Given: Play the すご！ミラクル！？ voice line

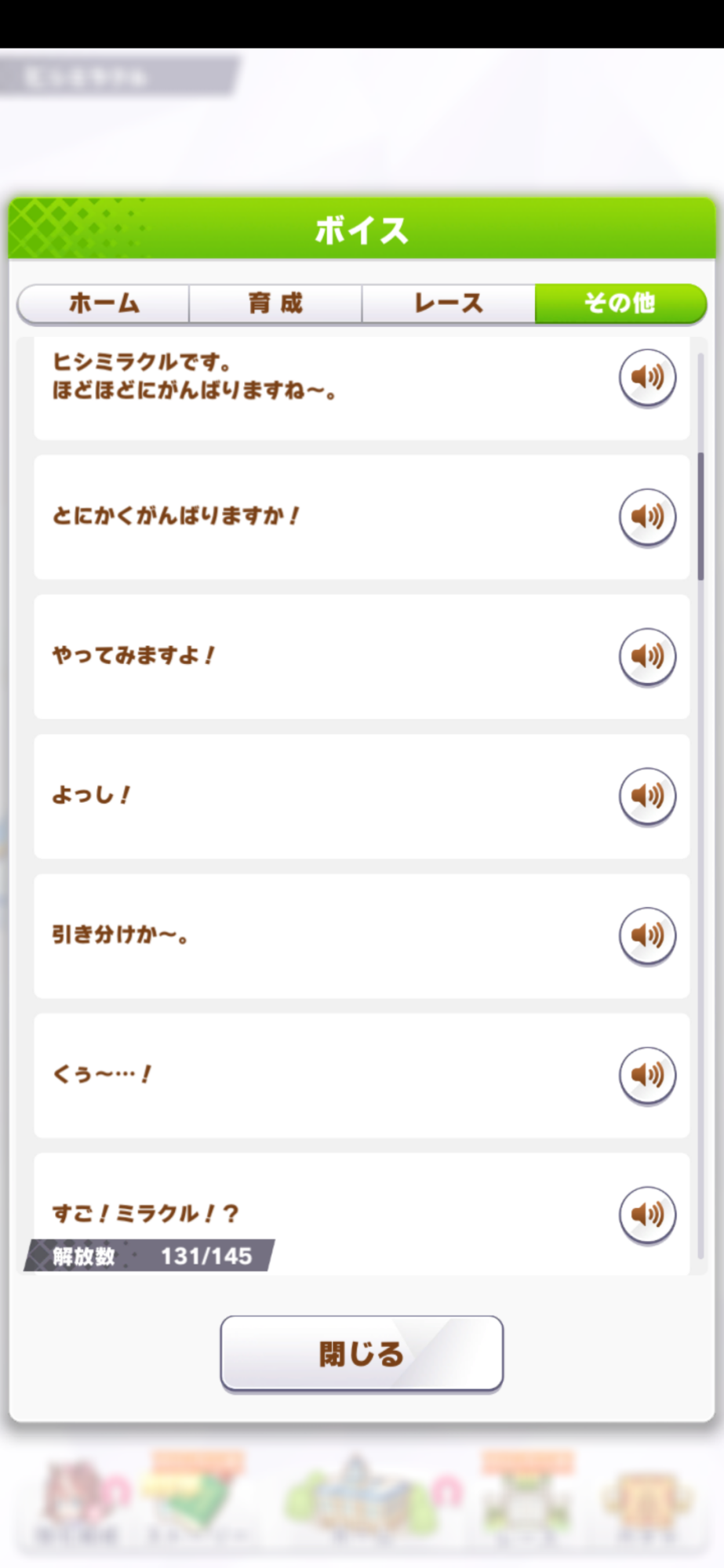Looking at the screenshot, I should point(647,1215).
